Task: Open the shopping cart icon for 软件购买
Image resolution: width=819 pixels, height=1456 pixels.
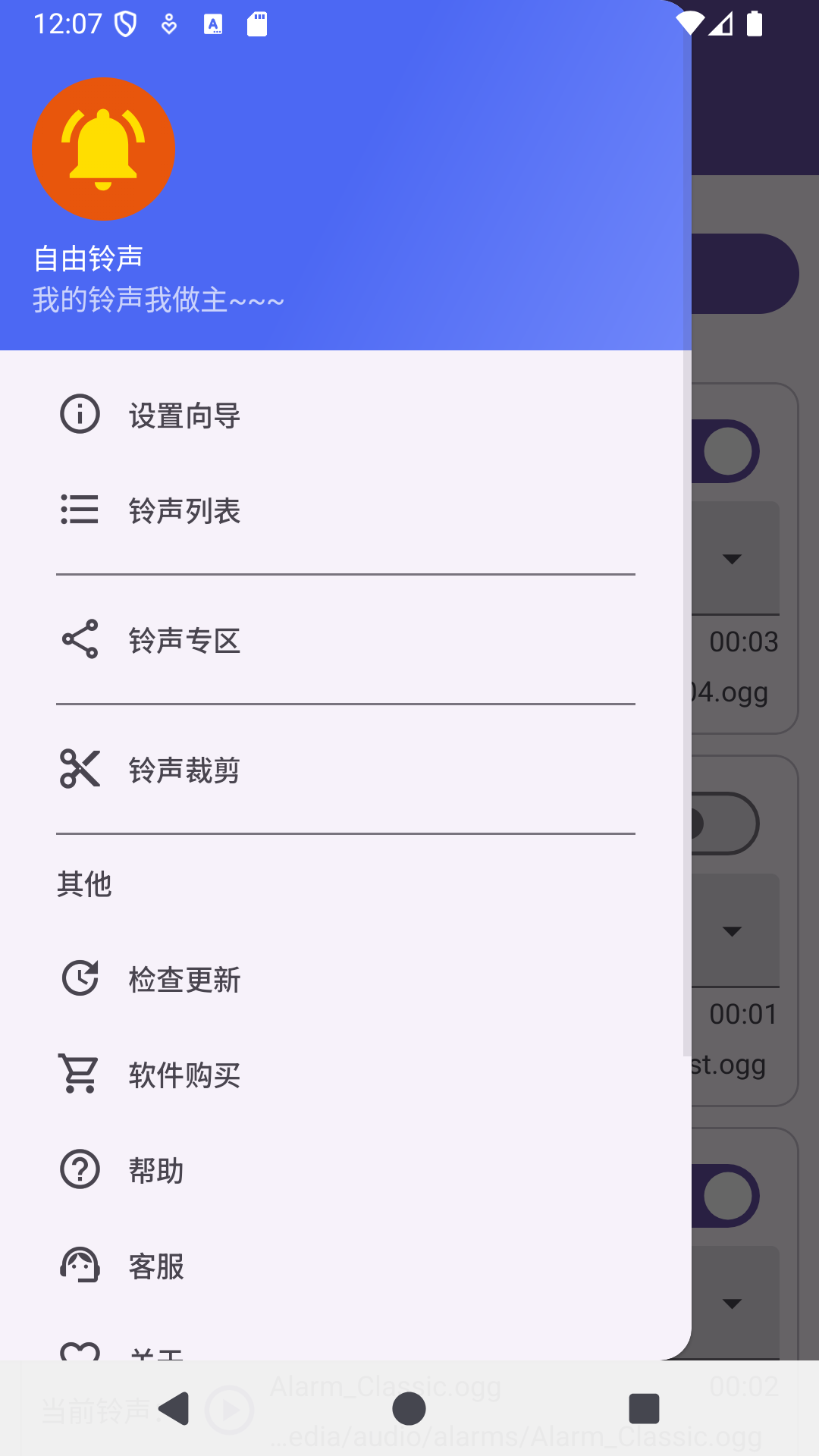Action: [79, 1075]
